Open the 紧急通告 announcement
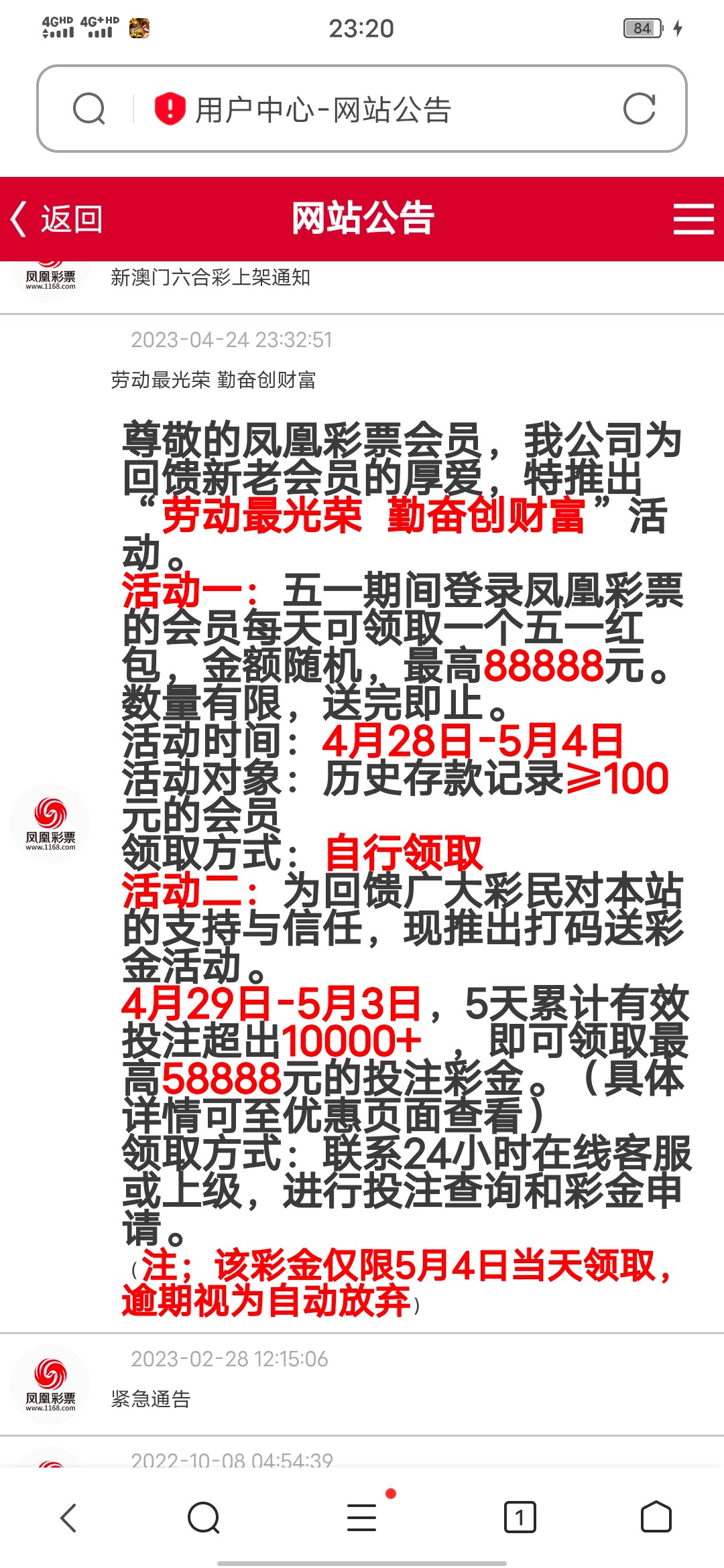 tap(151, 1398)
